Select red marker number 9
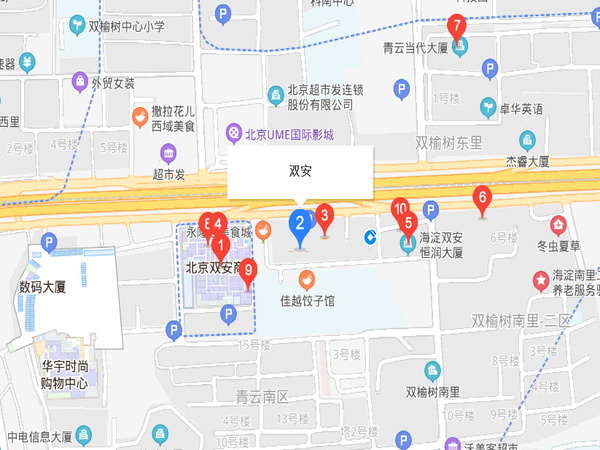This screenshot has height=450, width=600. click(x=249, y=269)
